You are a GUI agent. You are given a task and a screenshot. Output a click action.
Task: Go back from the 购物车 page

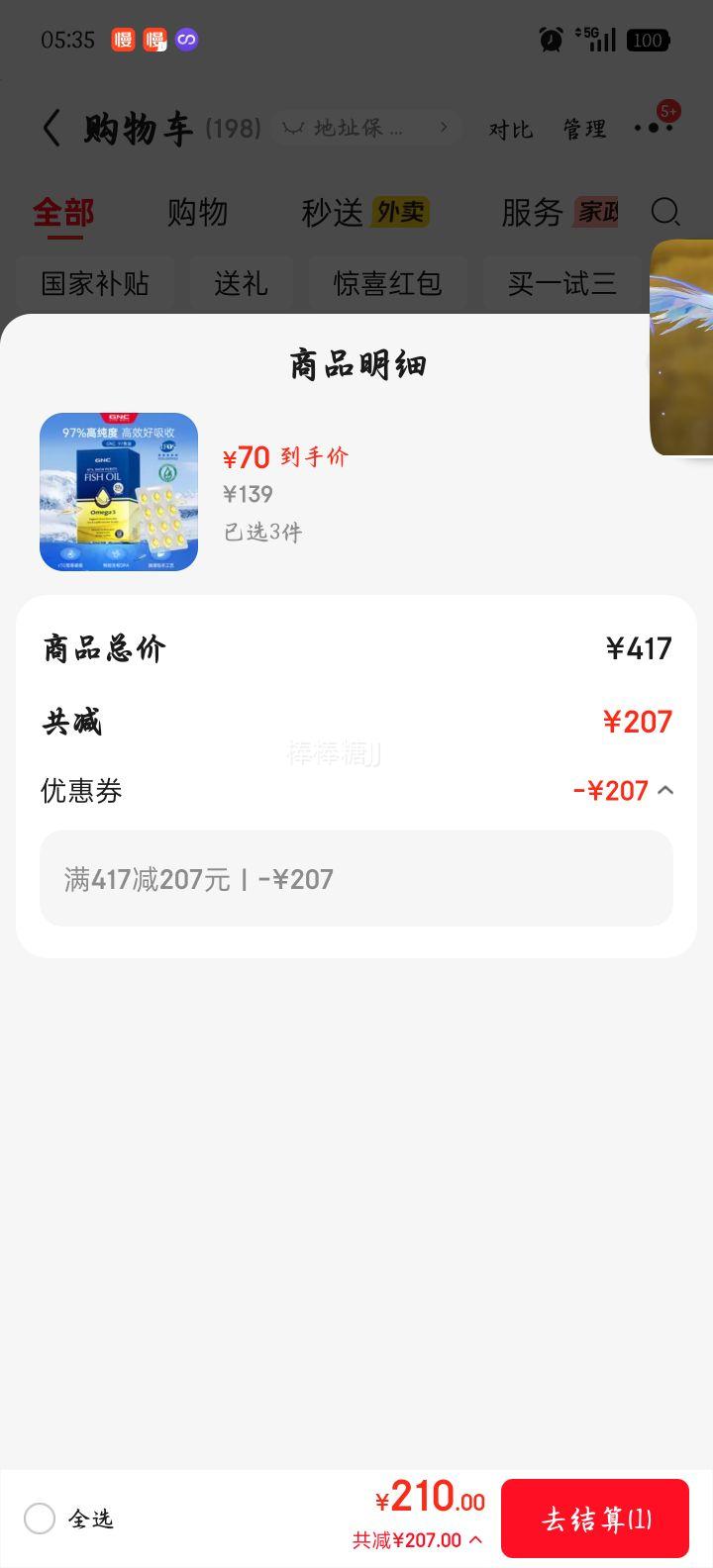(x=51, y=129)
